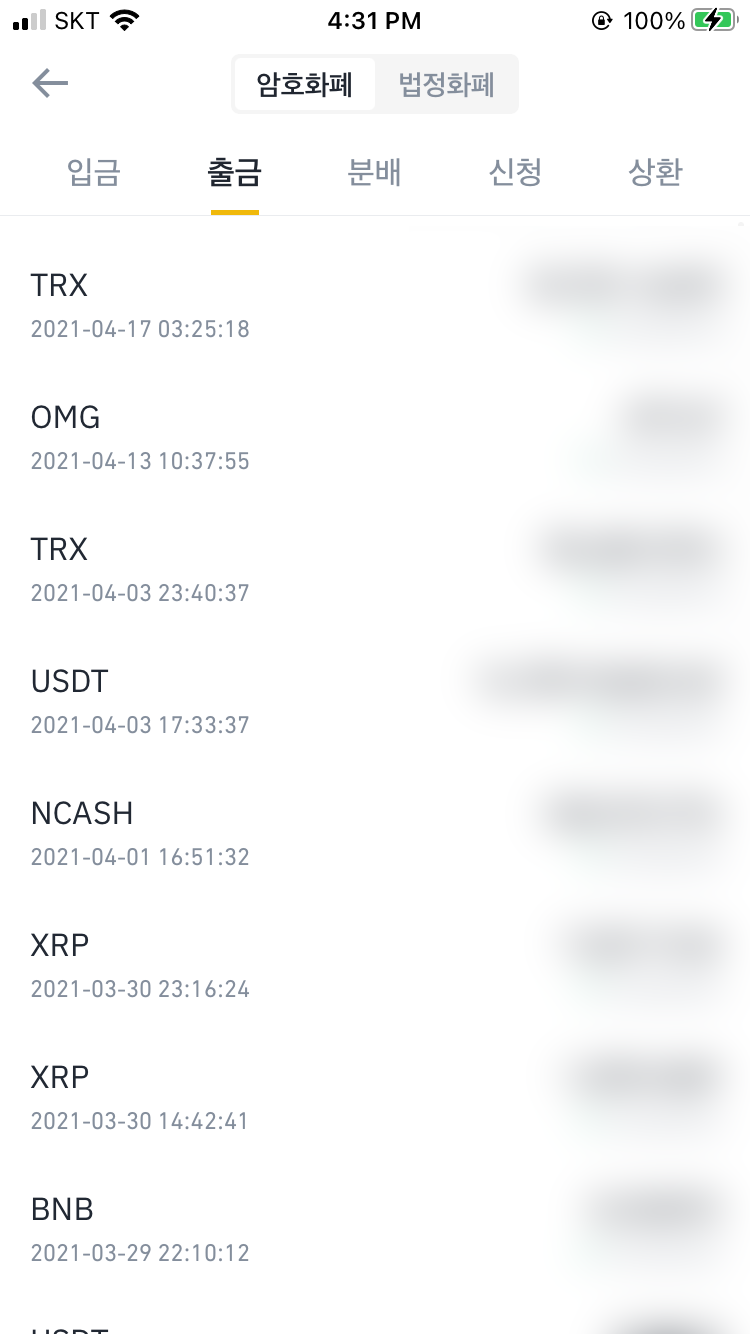Screen dimensions: 750x1334
Task: View the NCASH withdrawal record
Action: 375,832
